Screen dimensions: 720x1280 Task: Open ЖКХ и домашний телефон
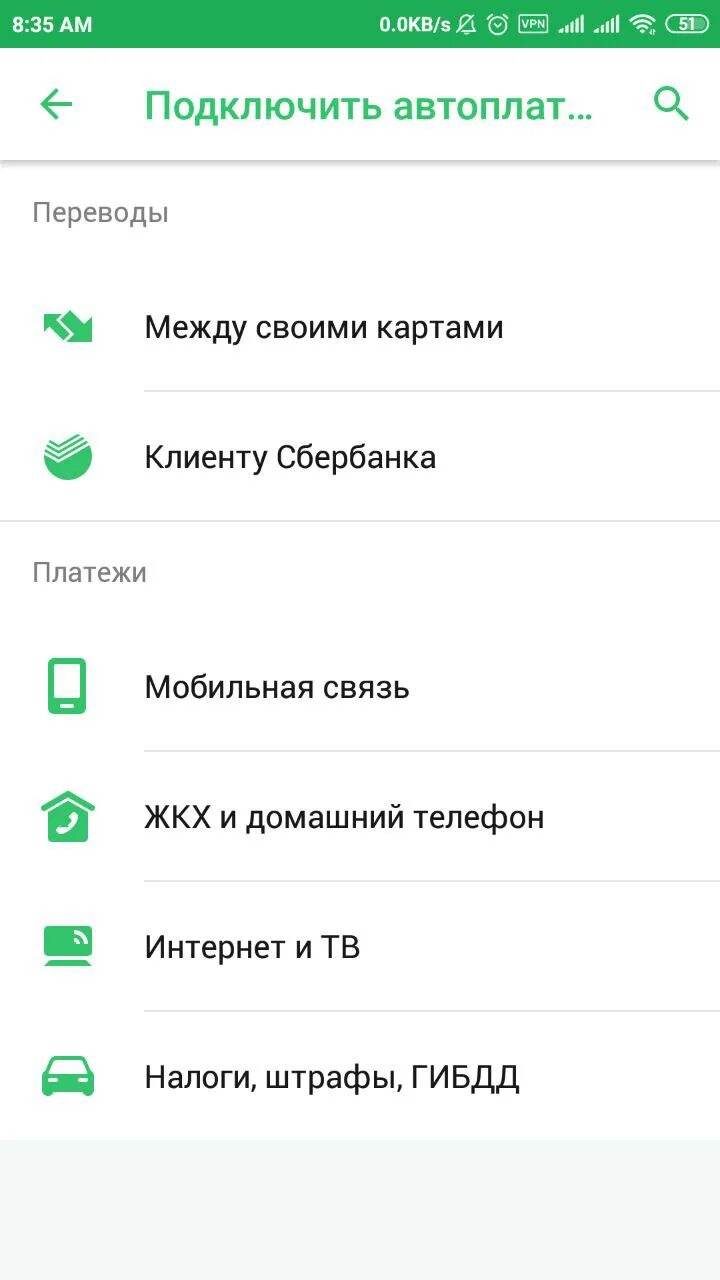coord(360,817)
